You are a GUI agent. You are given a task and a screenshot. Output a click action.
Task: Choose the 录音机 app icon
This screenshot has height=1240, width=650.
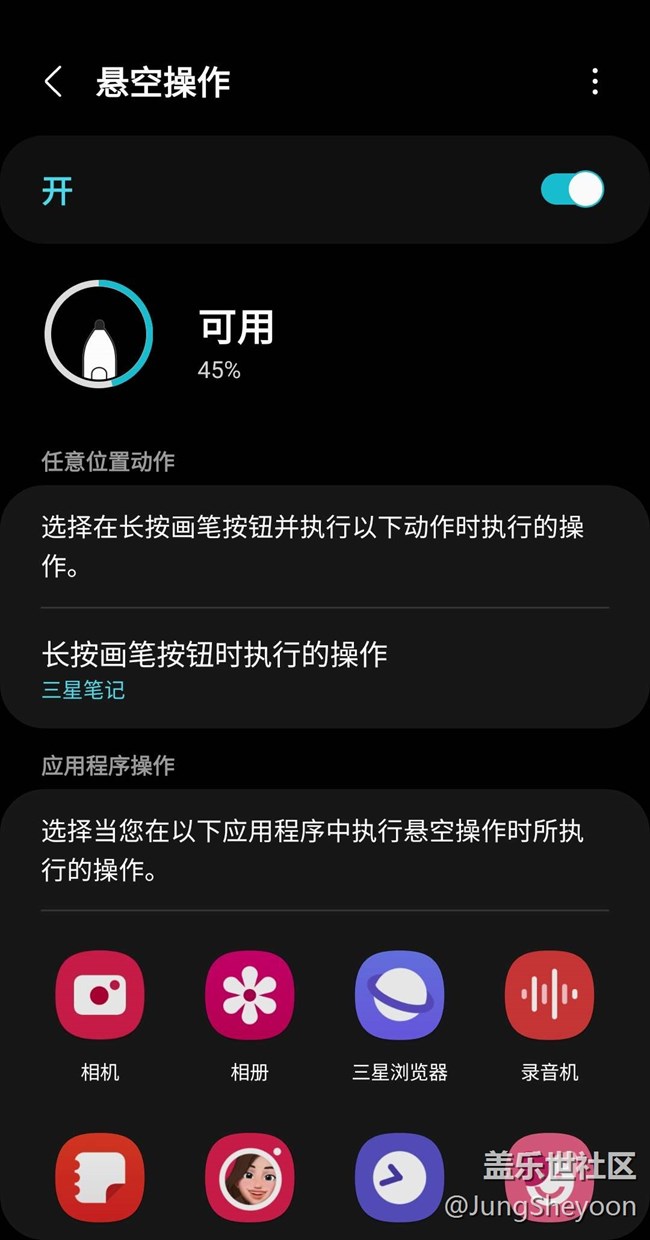coord(550,995)
